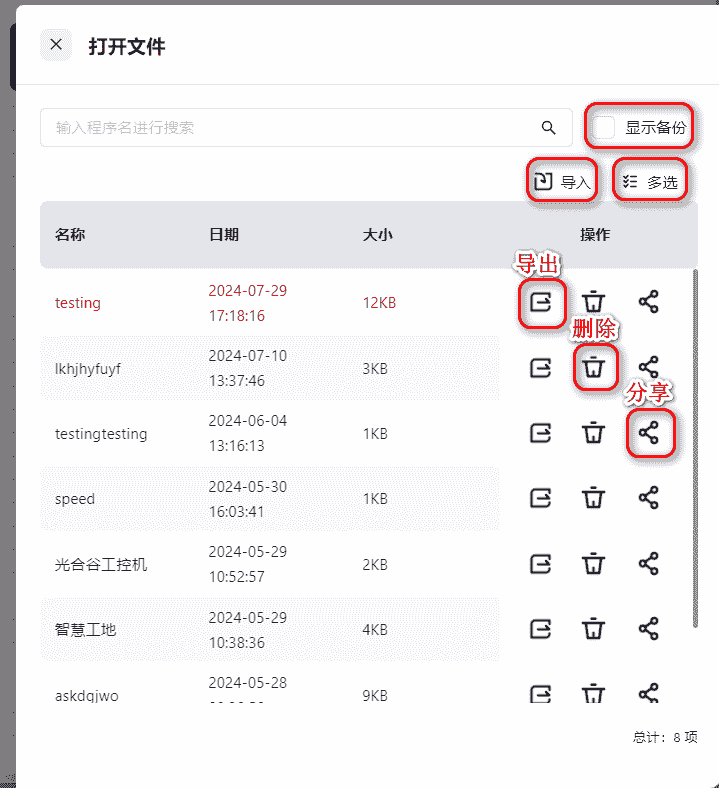Tap the magnifier search icon

point(548,128)
